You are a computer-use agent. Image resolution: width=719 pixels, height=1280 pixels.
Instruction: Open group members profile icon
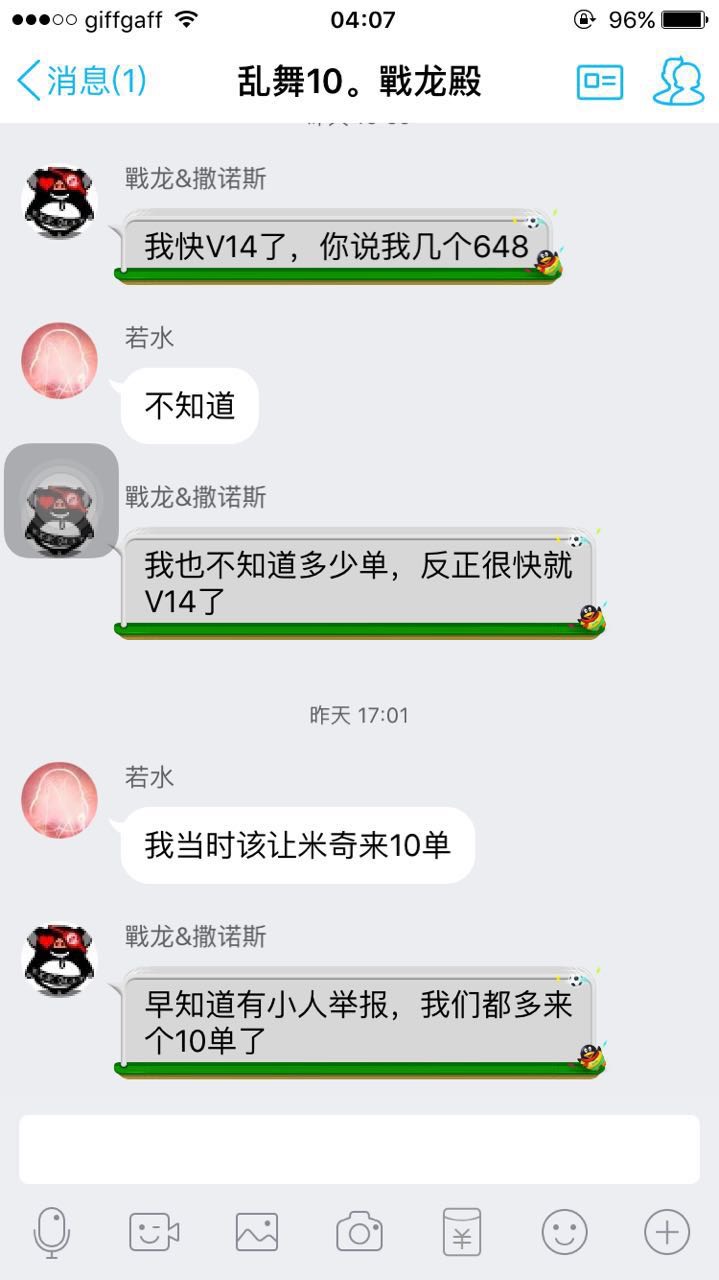[678, 82]
